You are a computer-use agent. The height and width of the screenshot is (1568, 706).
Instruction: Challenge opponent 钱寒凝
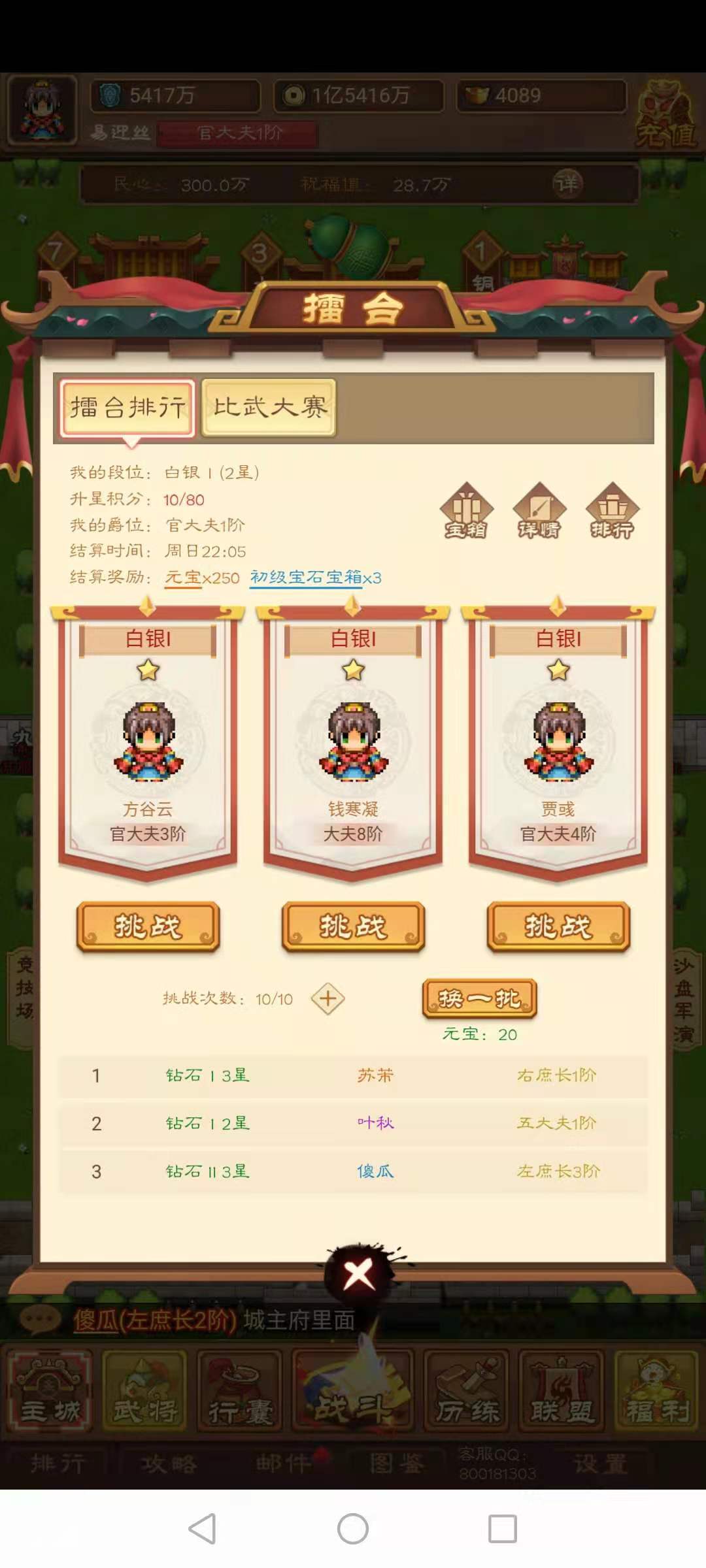(x=353, y=926)
